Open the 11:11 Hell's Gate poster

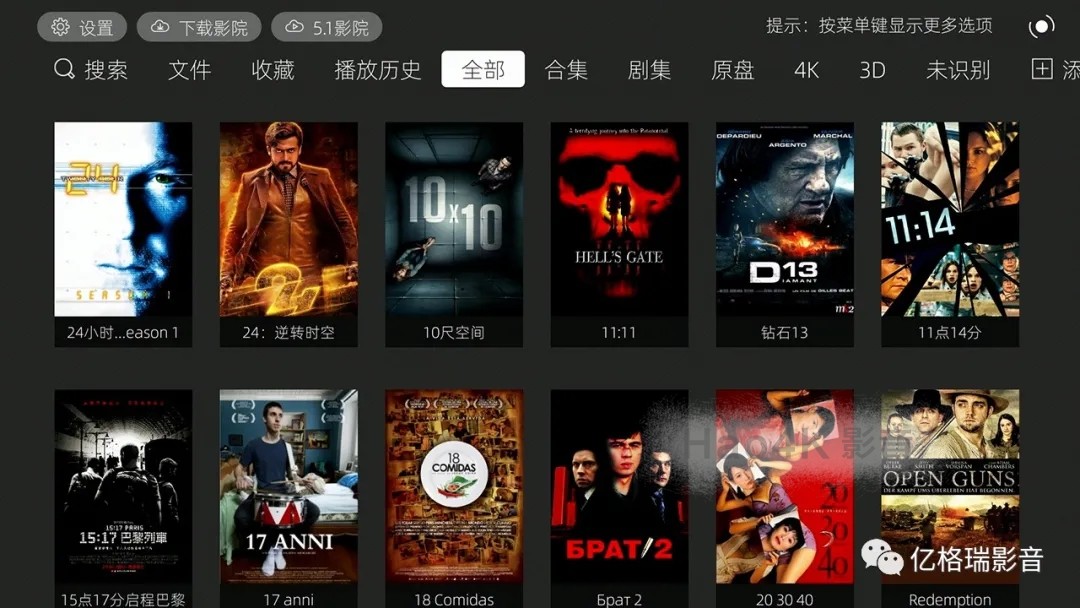tap(619, 220)
